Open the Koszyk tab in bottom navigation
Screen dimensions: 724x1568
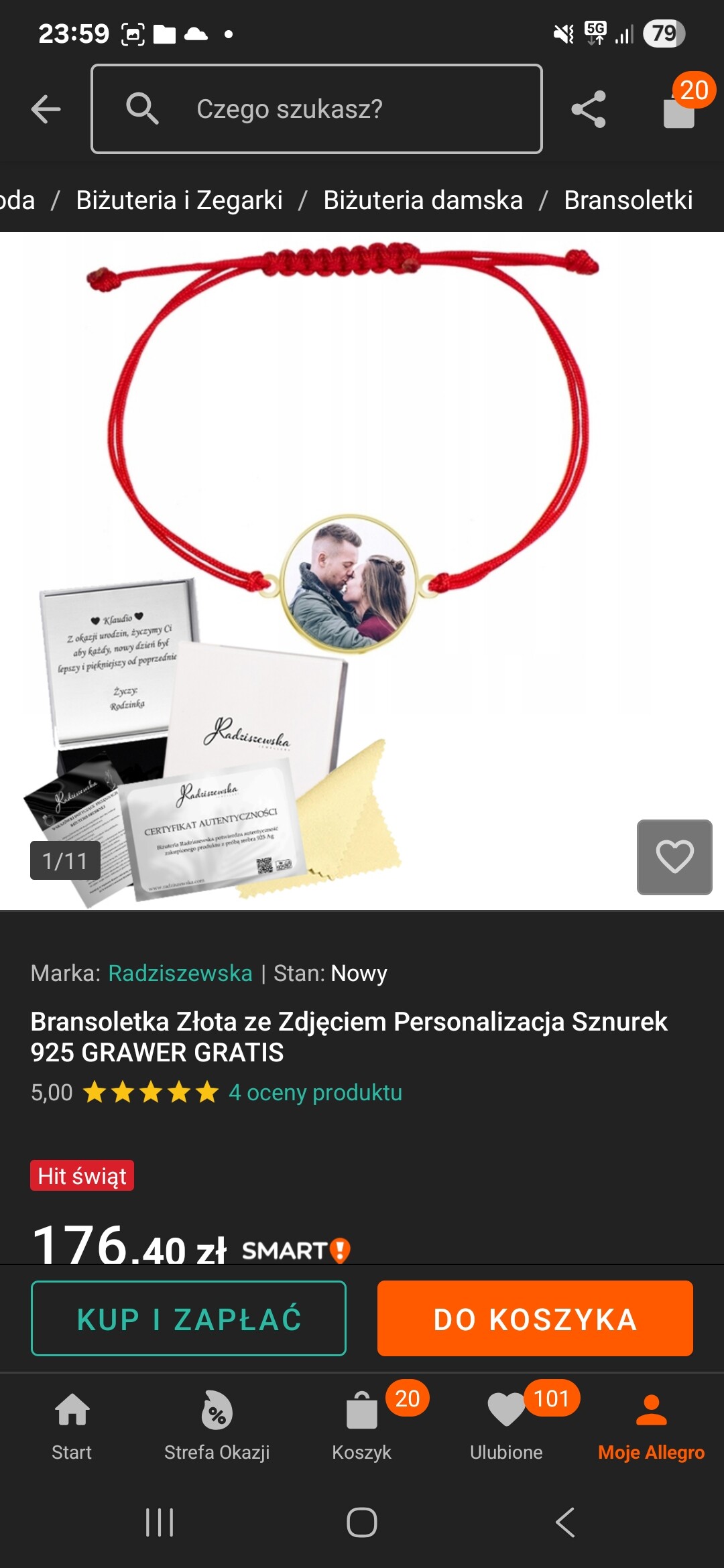tap(362, 1424)
